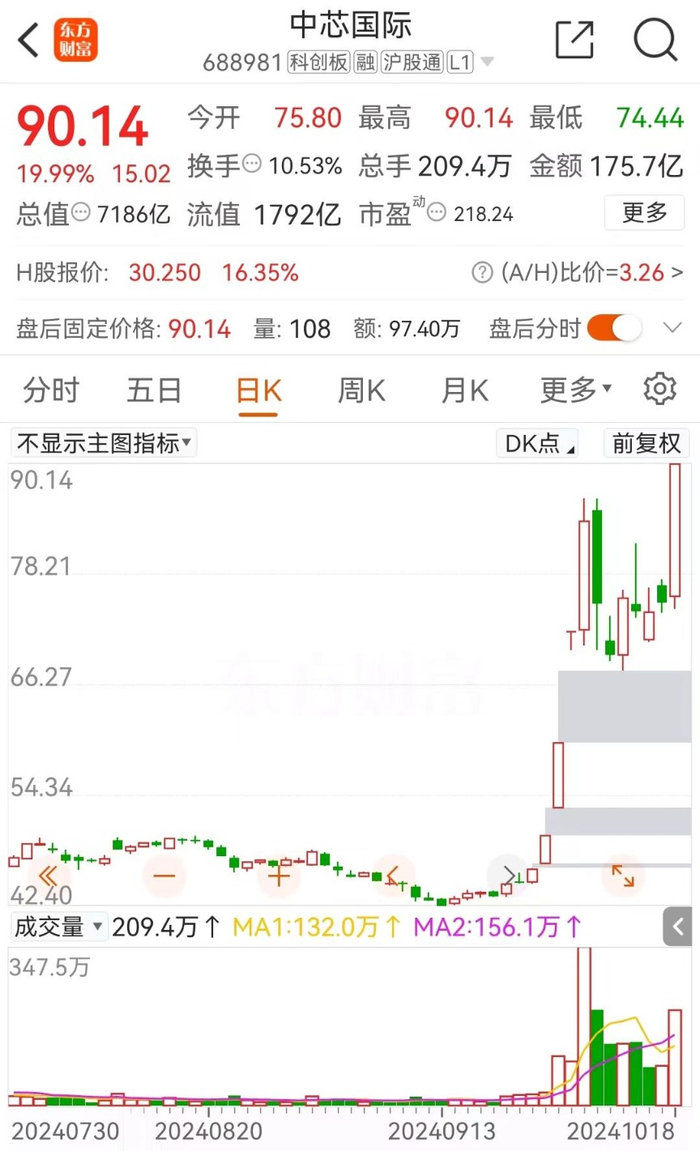Image resolution: width=700 pixels, height=1151 pixels.
Task: Choose a main chart indicator from 不显示主图指标
Action: tap(104, 443)
